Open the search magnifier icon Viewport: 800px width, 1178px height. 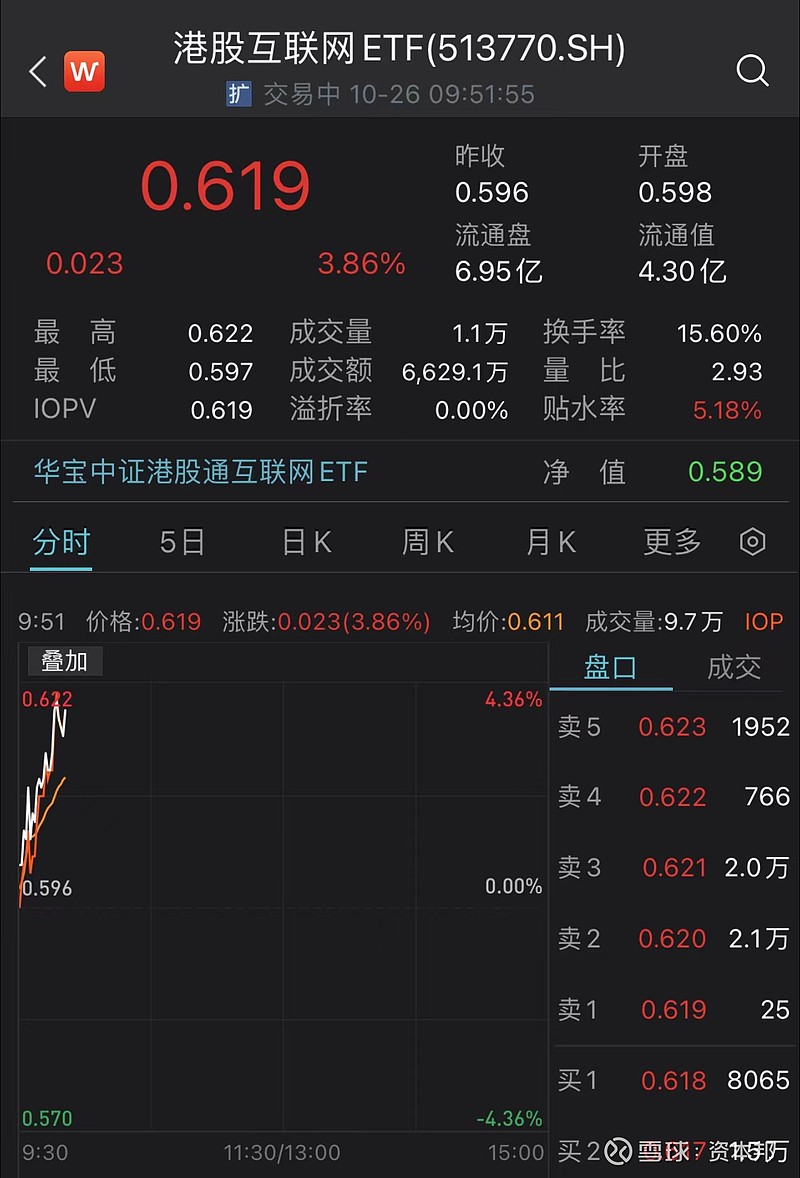pyautogui.click(x=752, y=71)
